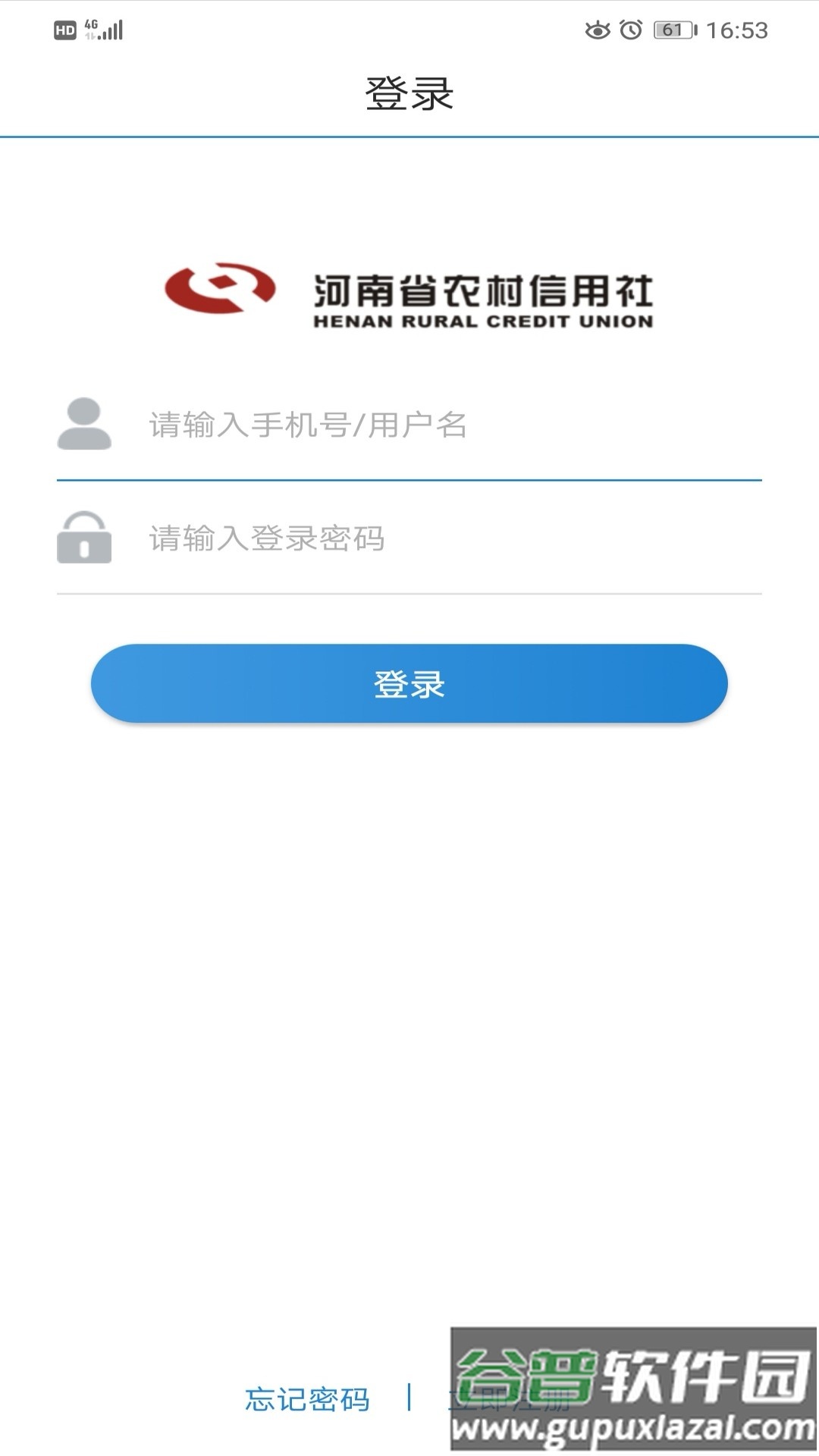This screenshot has width=819, height=1456.
Task: Tap the login password field
Action: 447,538
